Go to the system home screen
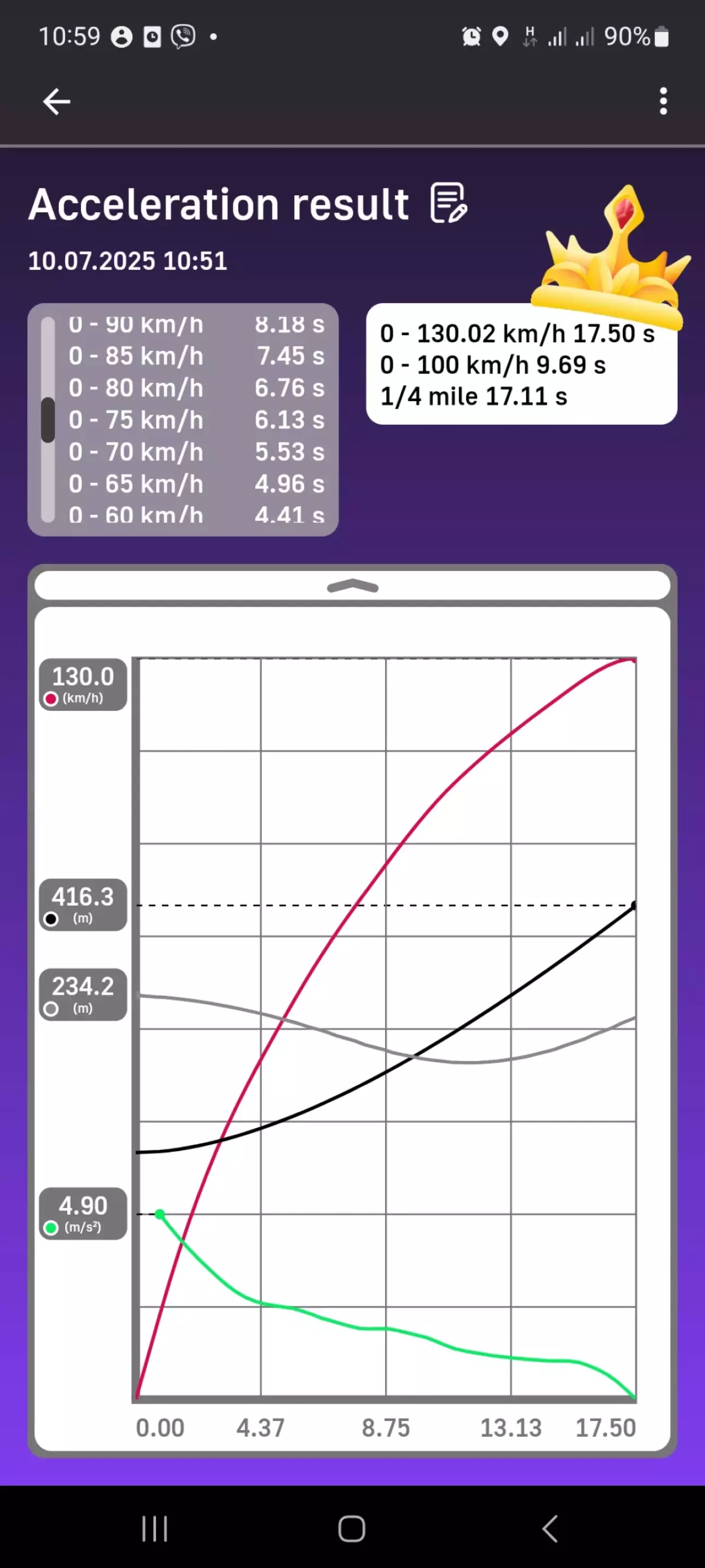The width and height of the screenshot is (705, 1568). tap(351, 1528)
